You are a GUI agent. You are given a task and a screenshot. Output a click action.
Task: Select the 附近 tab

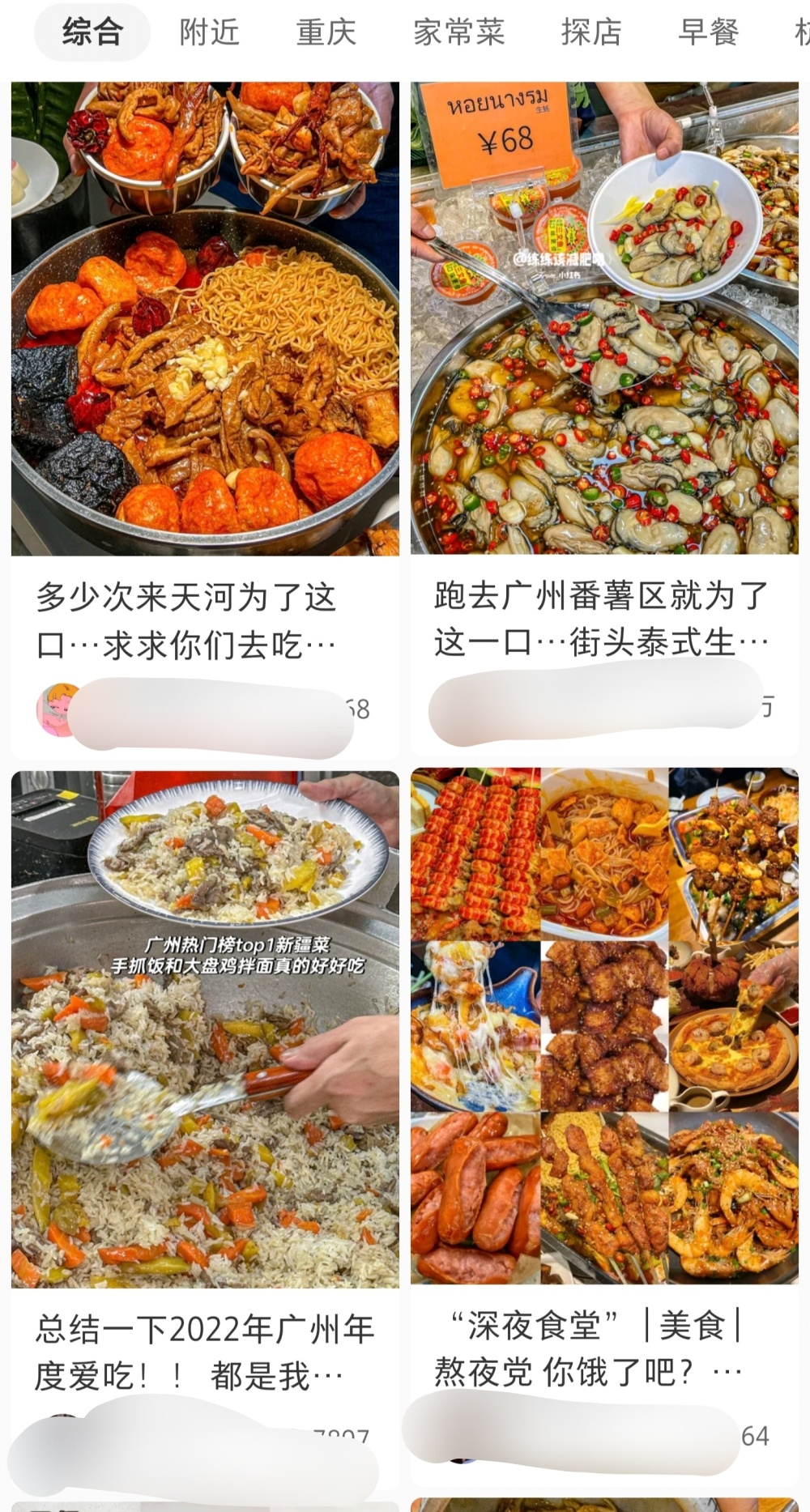[209, 32]
